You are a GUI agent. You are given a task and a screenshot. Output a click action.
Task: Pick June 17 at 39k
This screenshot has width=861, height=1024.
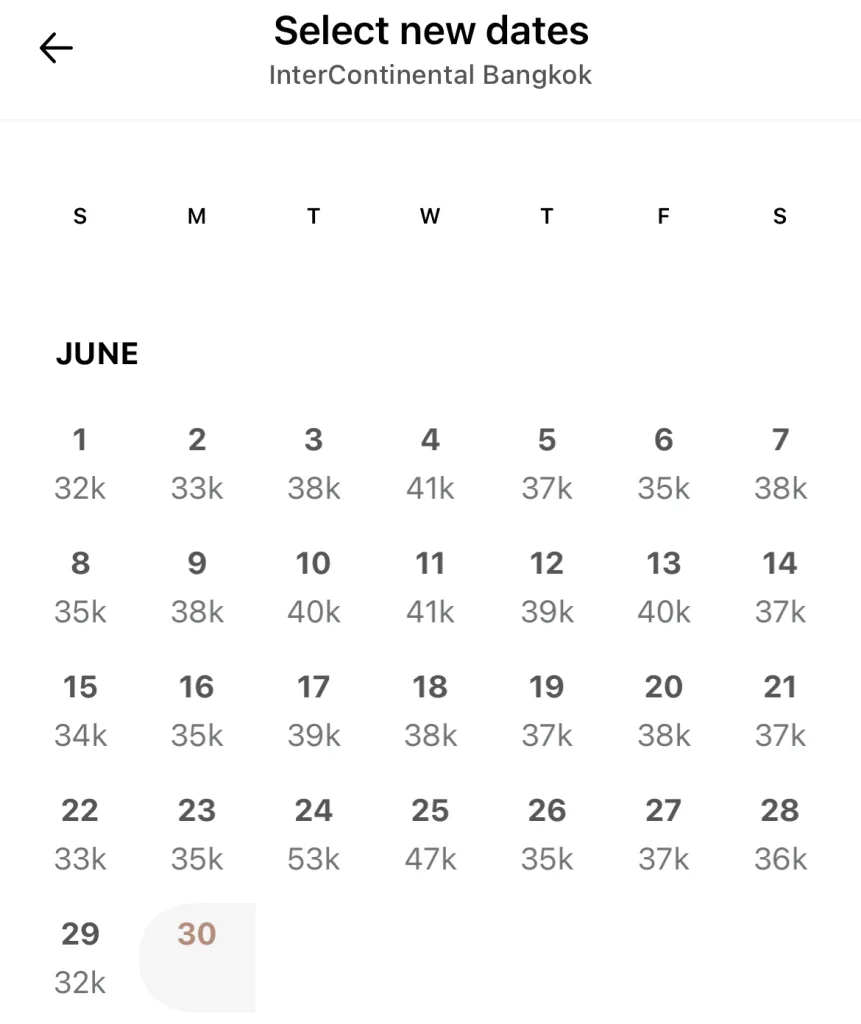[x=313, y=710]
